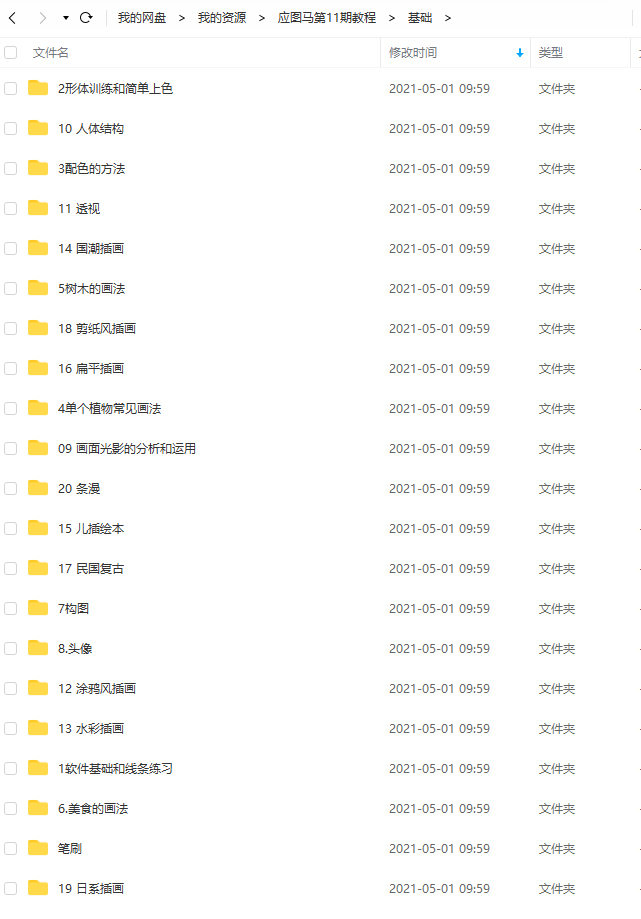
Task: Open the 19 日系插画 folder
Action: (91, 889)
